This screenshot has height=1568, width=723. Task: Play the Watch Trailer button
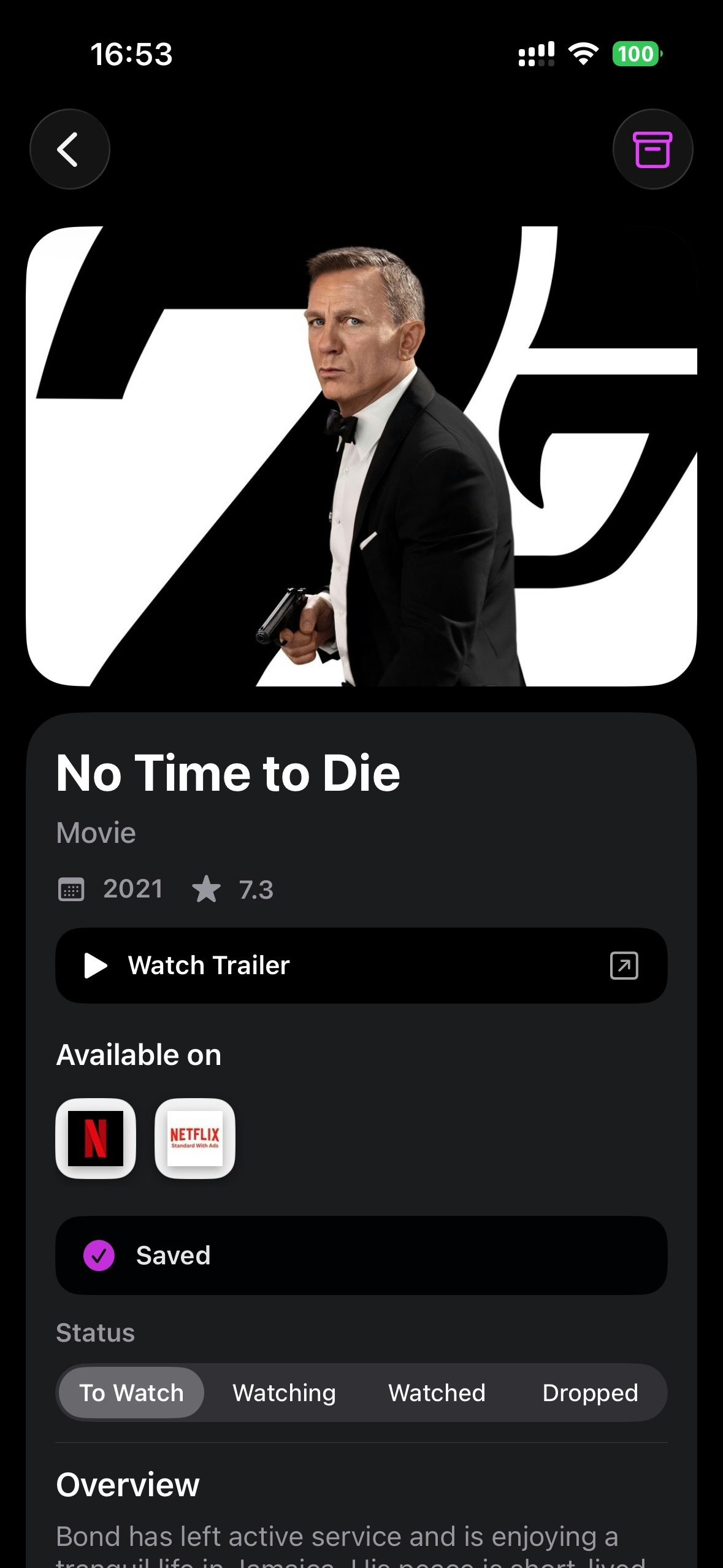(361, 966)
